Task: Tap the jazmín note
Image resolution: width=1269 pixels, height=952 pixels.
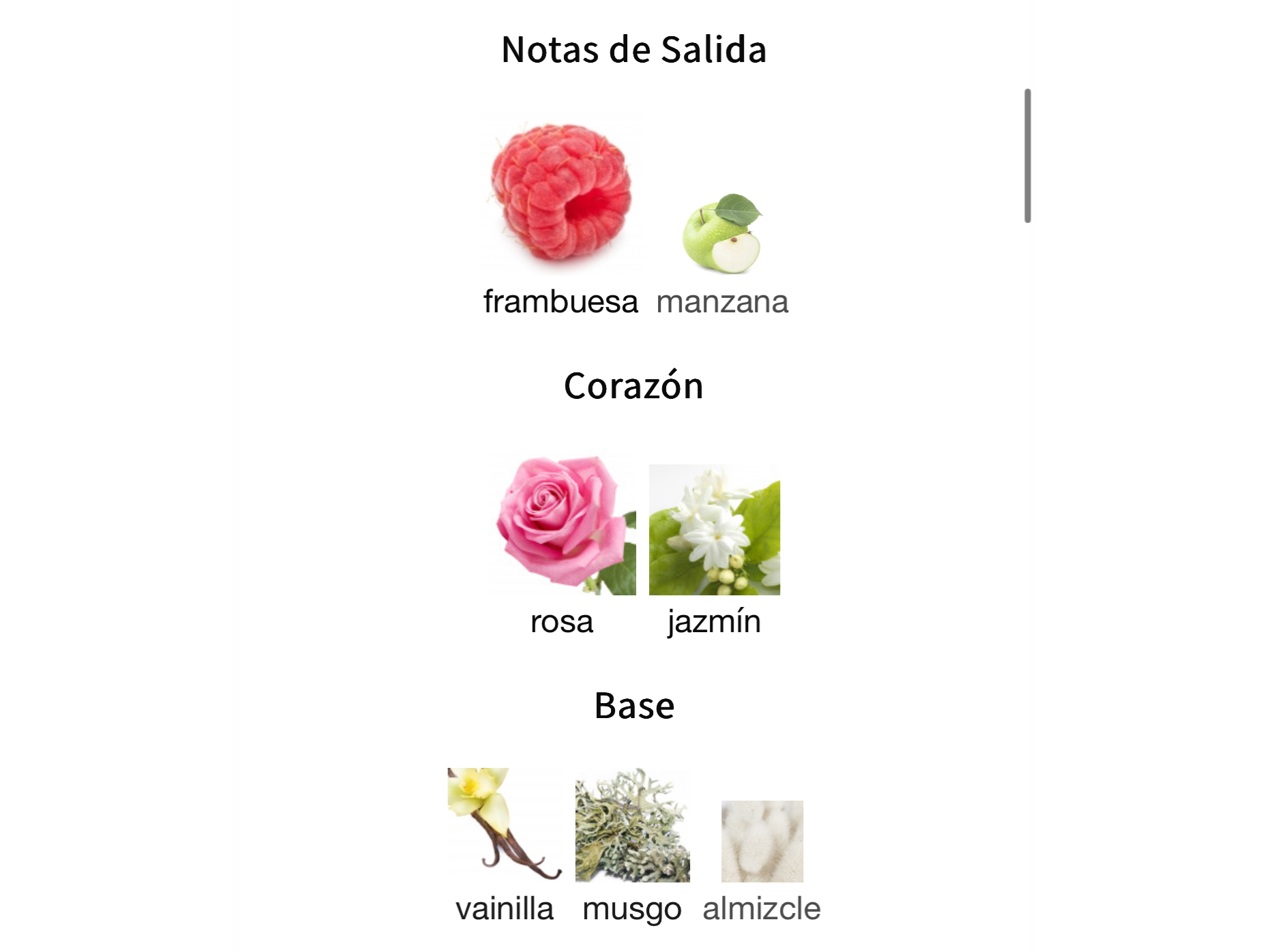Action: tap(714, 530)
